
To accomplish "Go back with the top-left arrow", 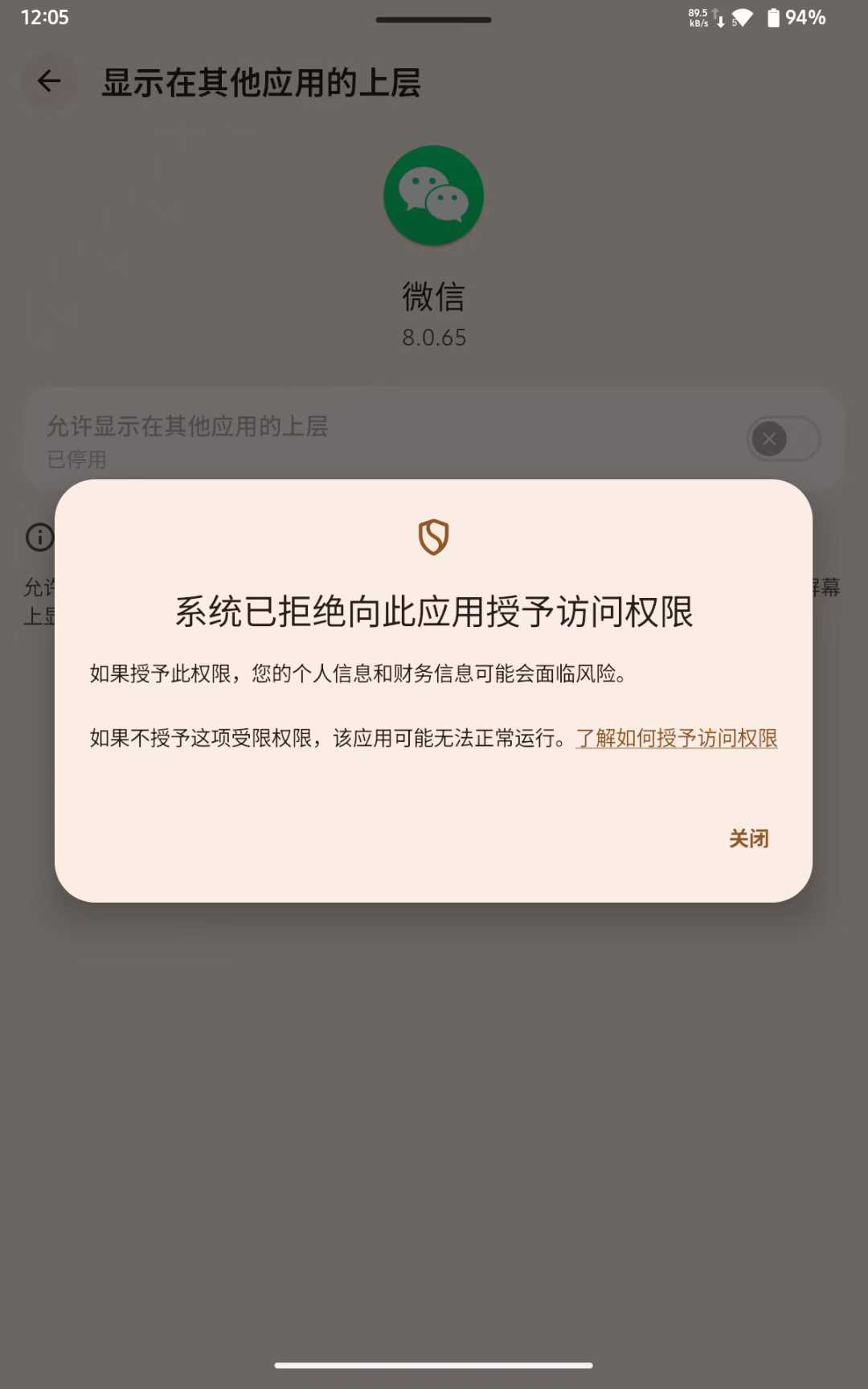I will [x=49, y=81].
